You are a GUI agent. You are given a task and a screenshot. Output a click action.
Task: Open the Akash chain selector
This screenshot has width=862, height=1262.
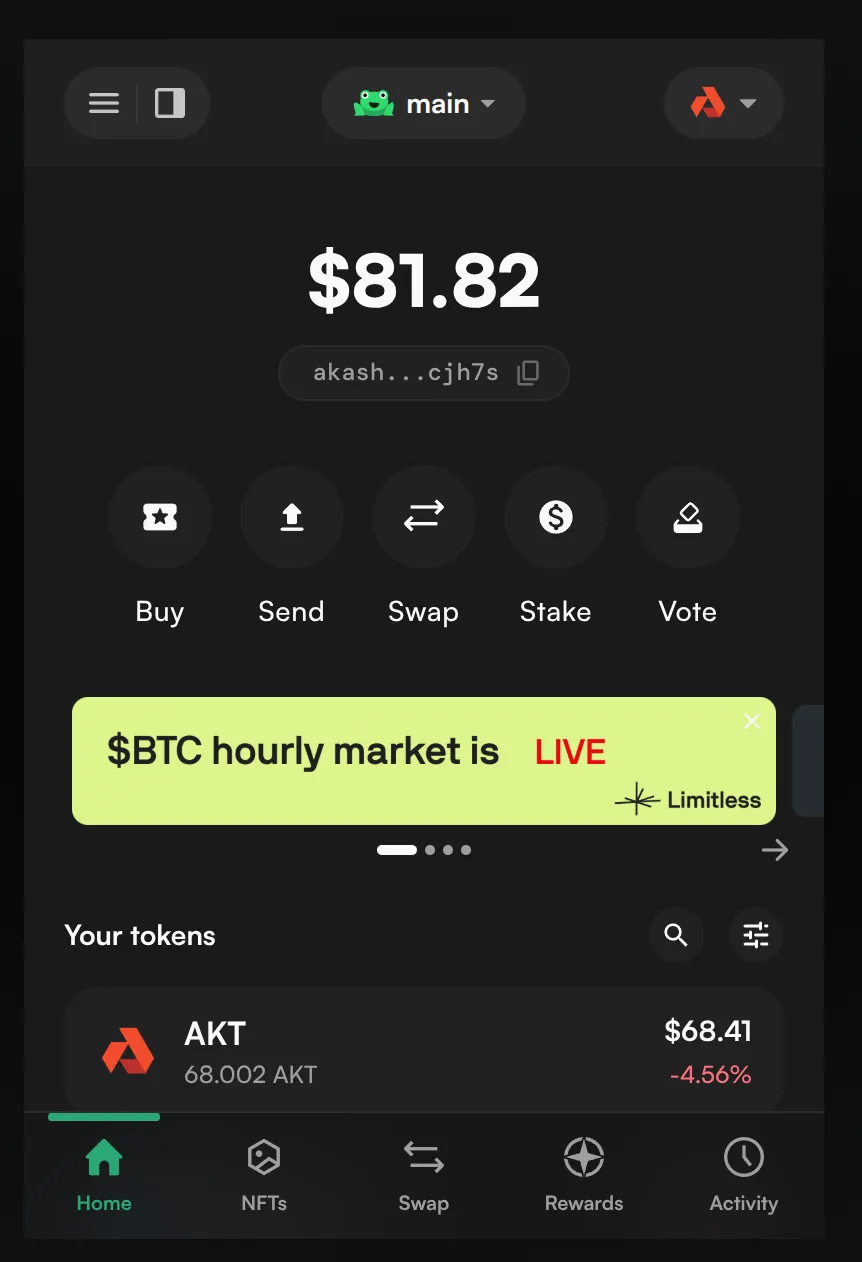coord(723,103)
